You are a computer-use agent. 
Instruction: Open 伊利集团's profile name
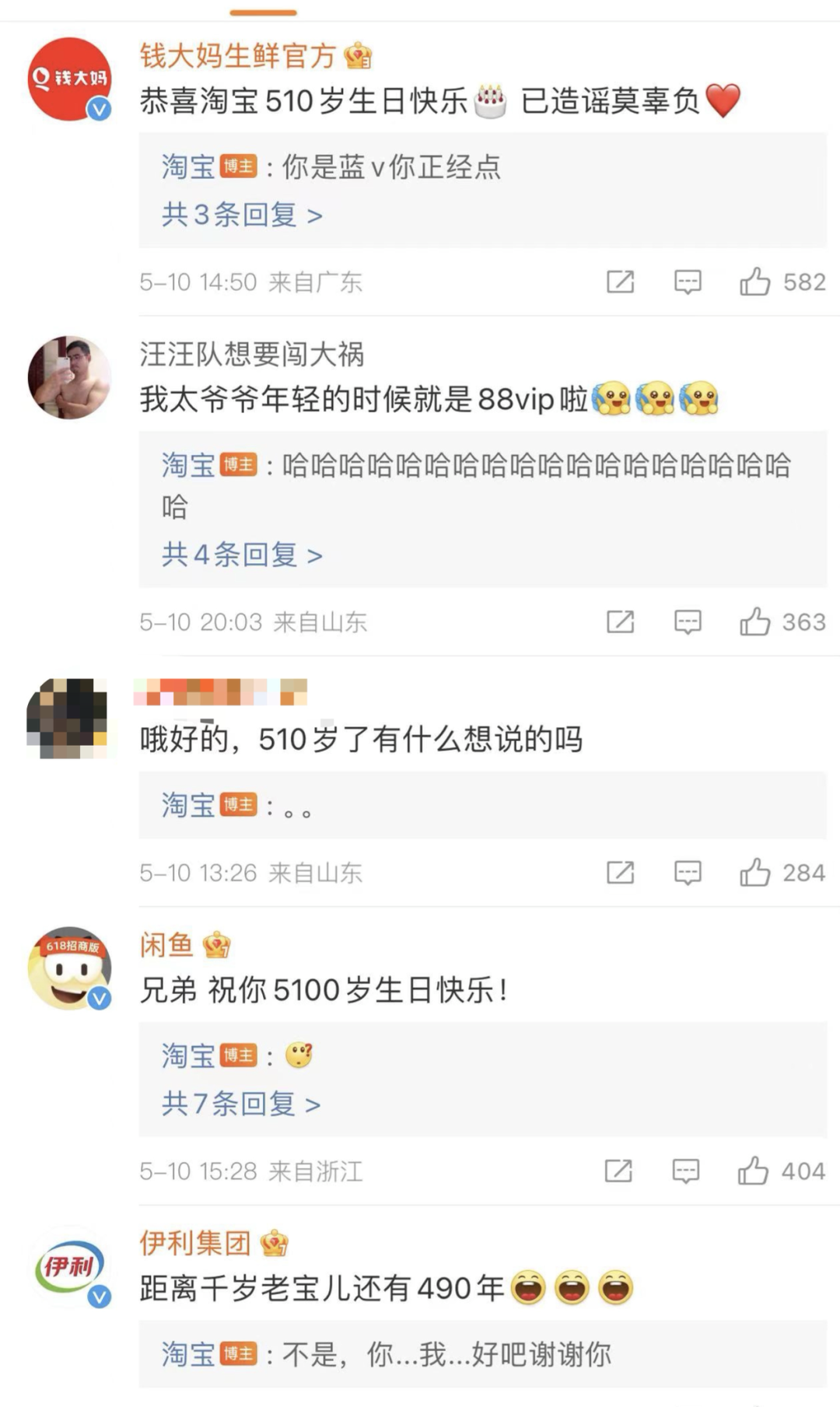(x=195, y=1243)
